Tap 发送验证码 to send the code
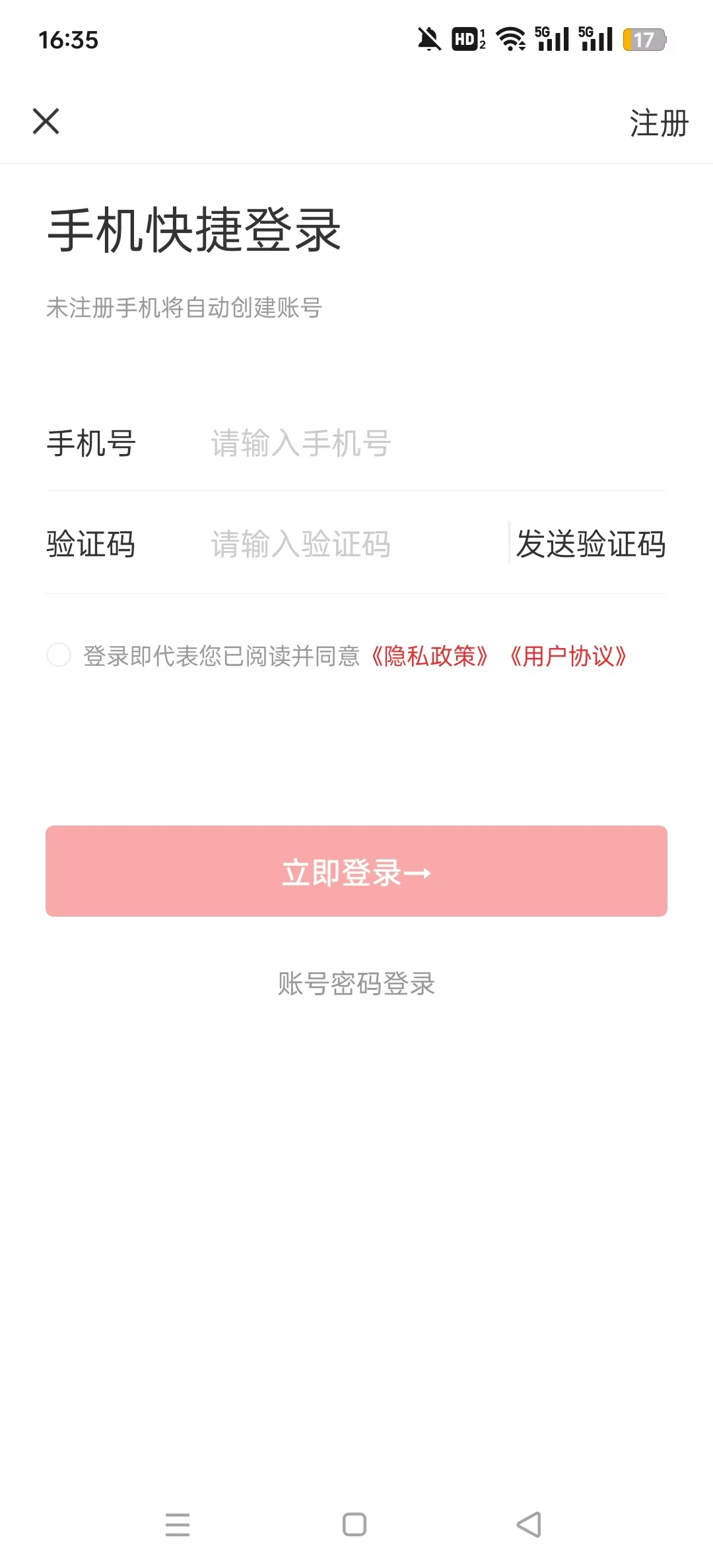Screen dimensions: 713x1568 [x=591, y=544]
